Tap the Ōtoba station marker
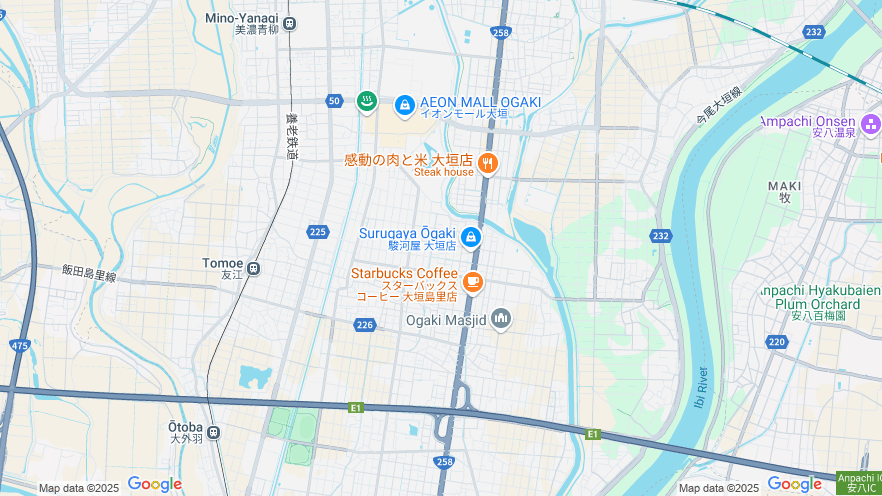 pos(213,432)
